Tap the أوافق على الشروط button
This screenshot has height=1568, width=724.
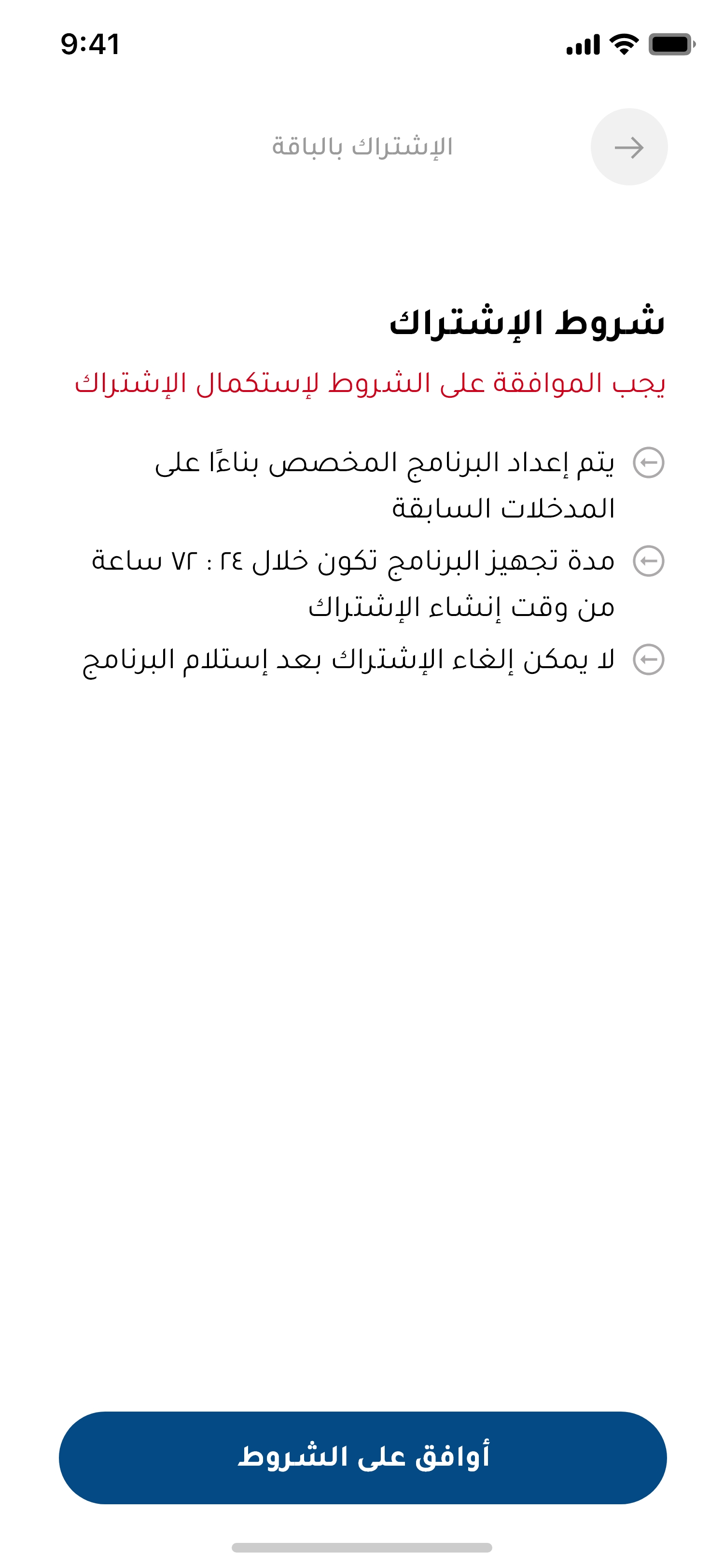362,1457
